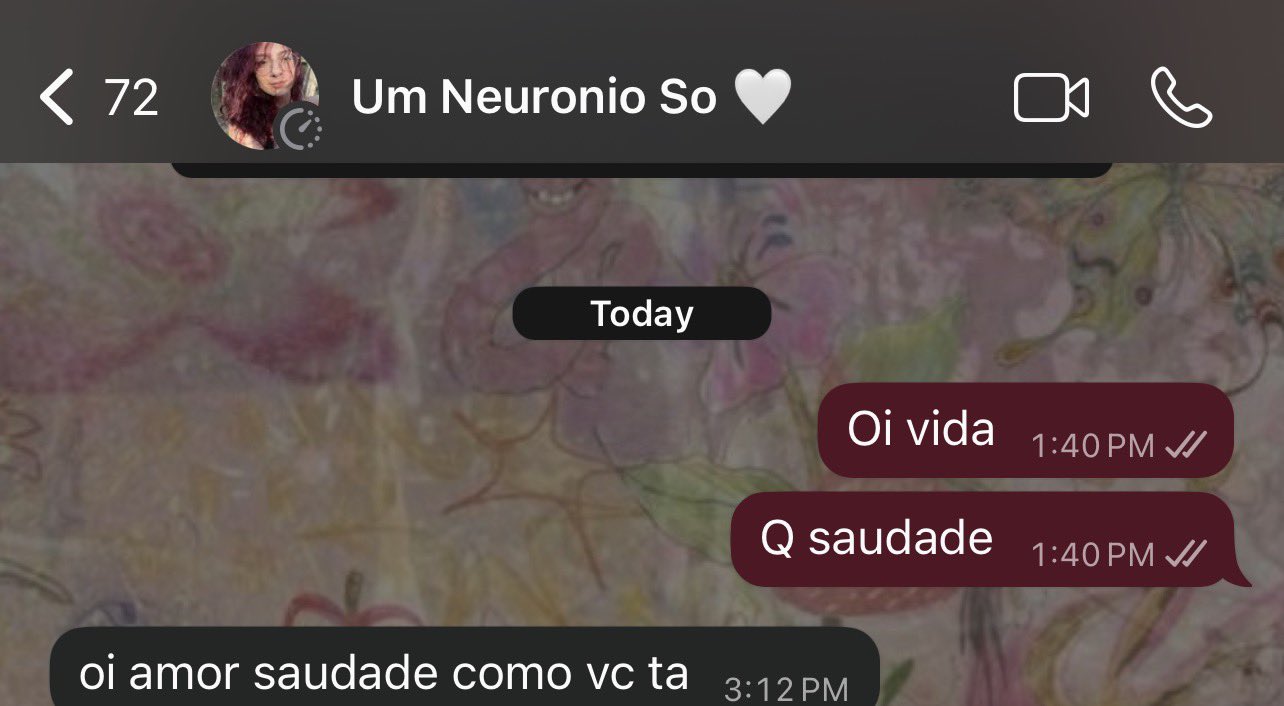Start a video call
1284x706 pixels.
(x=1051, y=98)
